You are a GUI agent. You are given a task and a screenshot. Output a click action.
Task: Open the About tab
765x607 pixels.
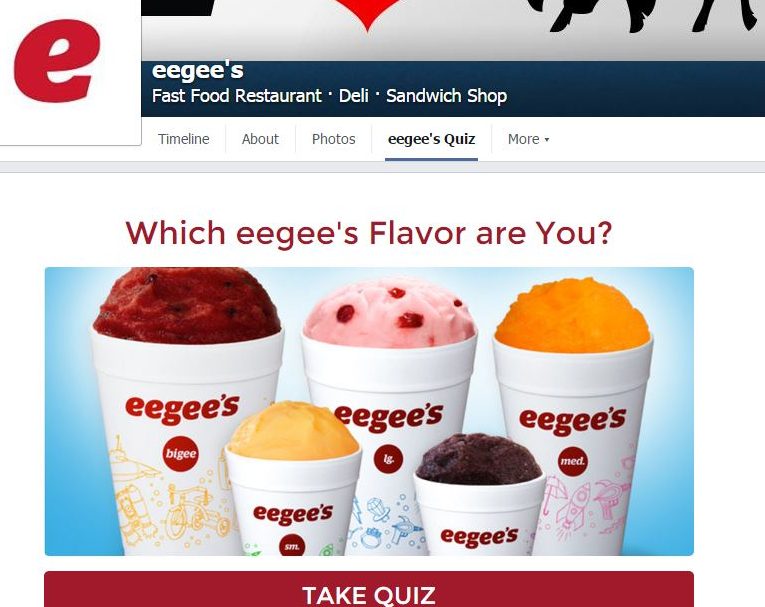pos(260,139)
